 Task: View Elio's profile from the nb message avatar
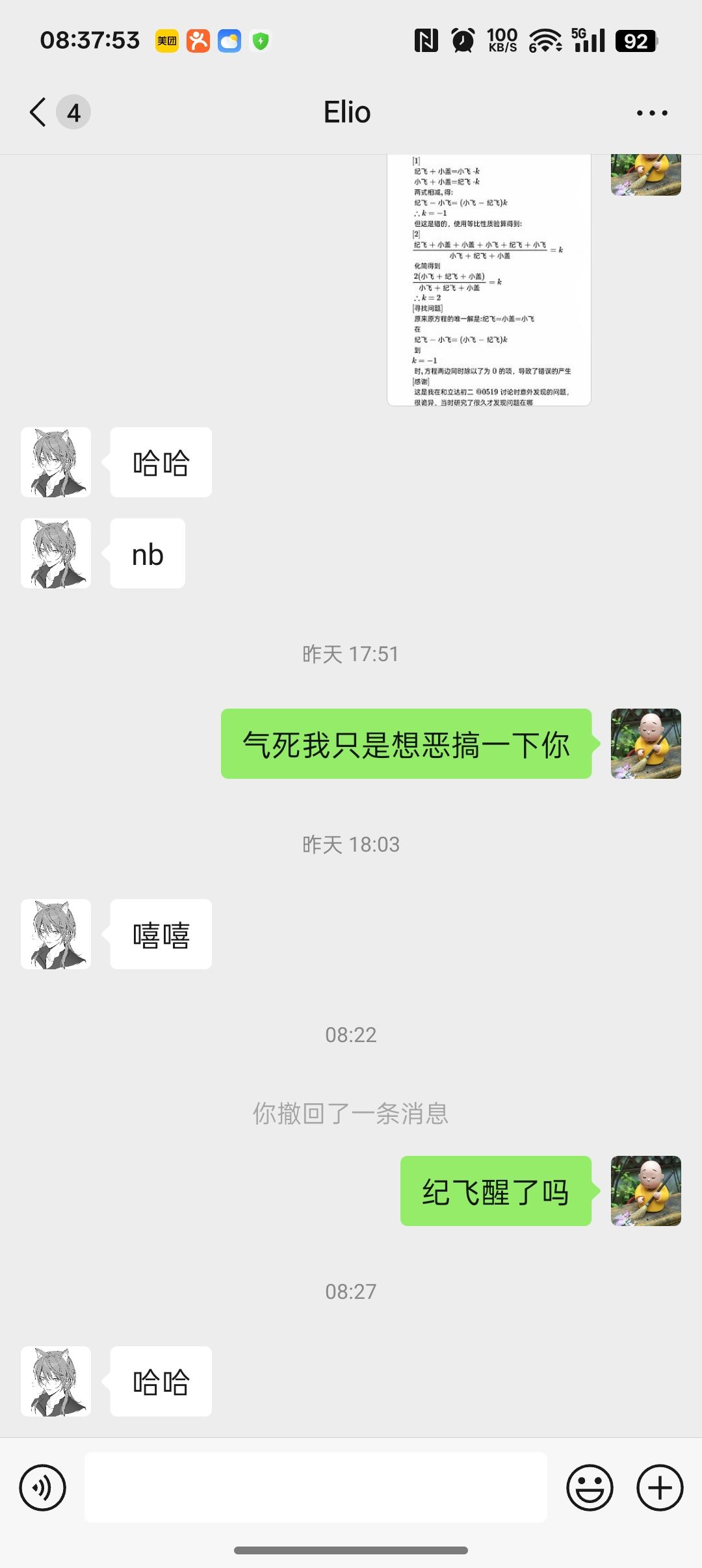(x=56, y=553)
